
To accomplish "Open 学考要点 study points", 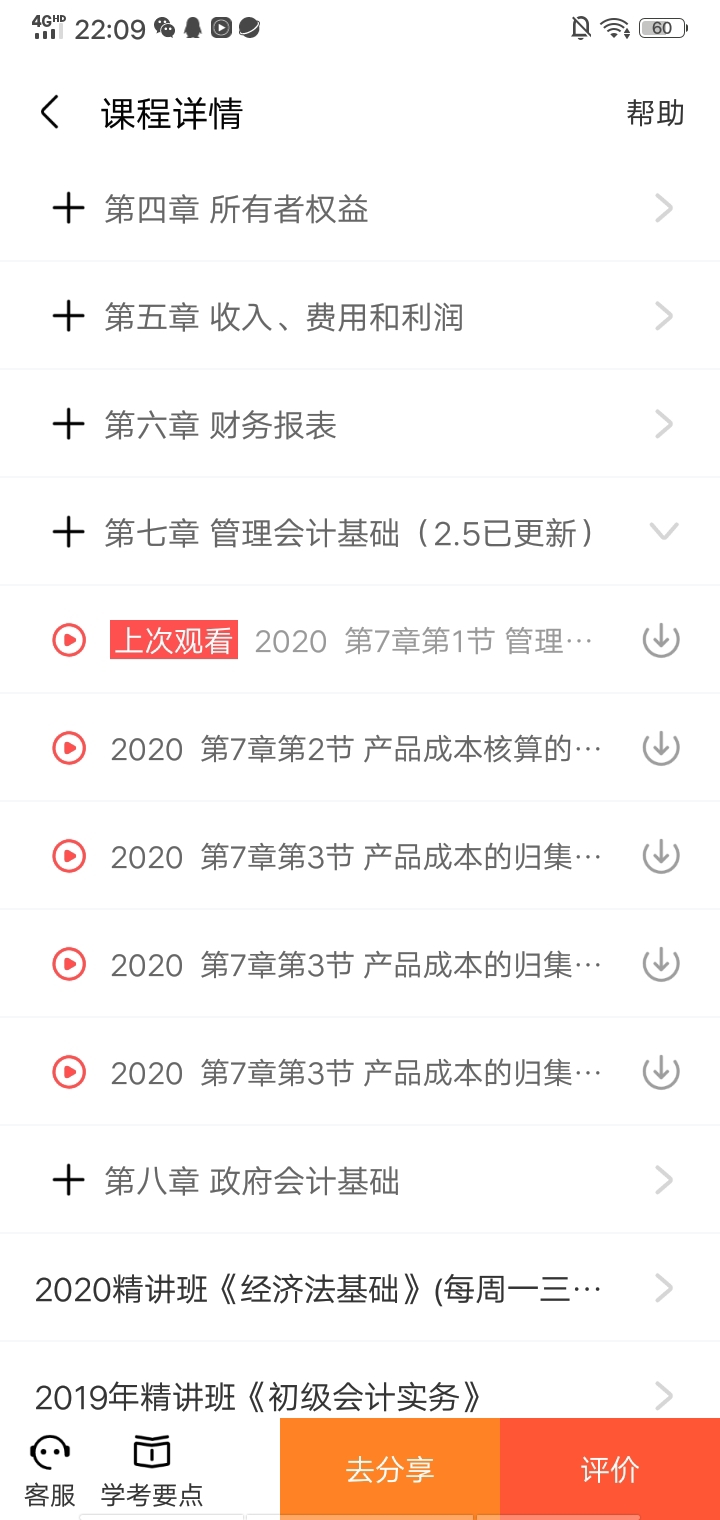I will (x=152, y=1470).
